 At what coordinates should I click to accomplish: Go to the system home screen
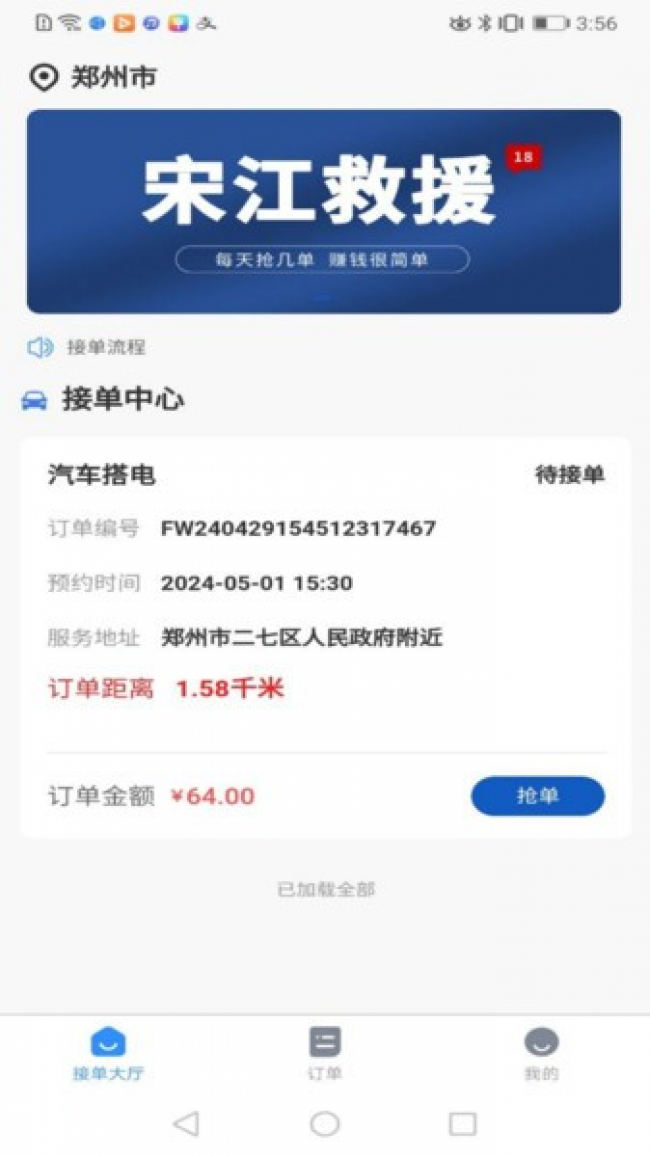pyautogui.click(x=324, y=1124)
